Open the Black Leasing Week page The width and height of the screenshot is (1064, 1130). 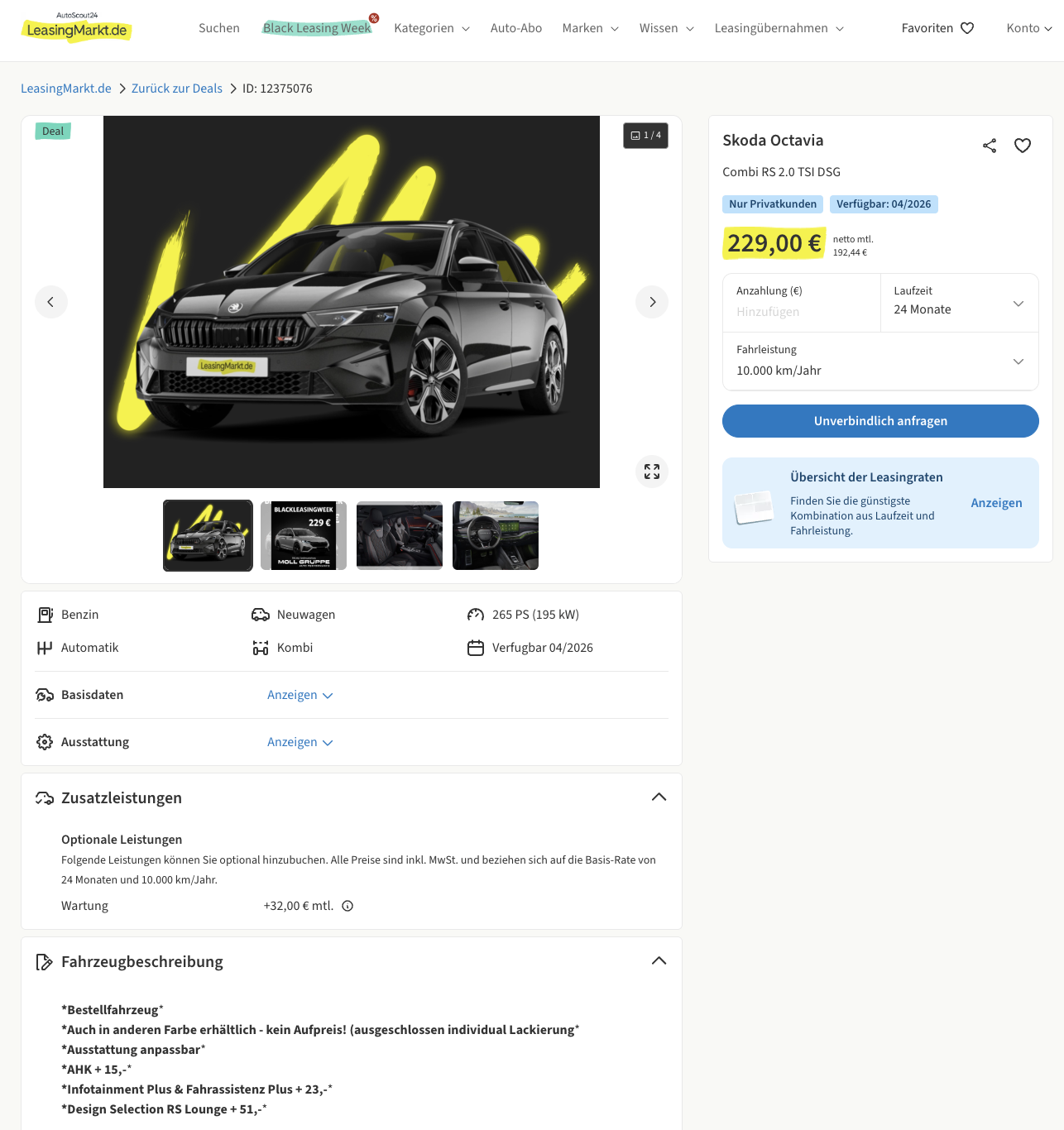(x=317, y=28)
